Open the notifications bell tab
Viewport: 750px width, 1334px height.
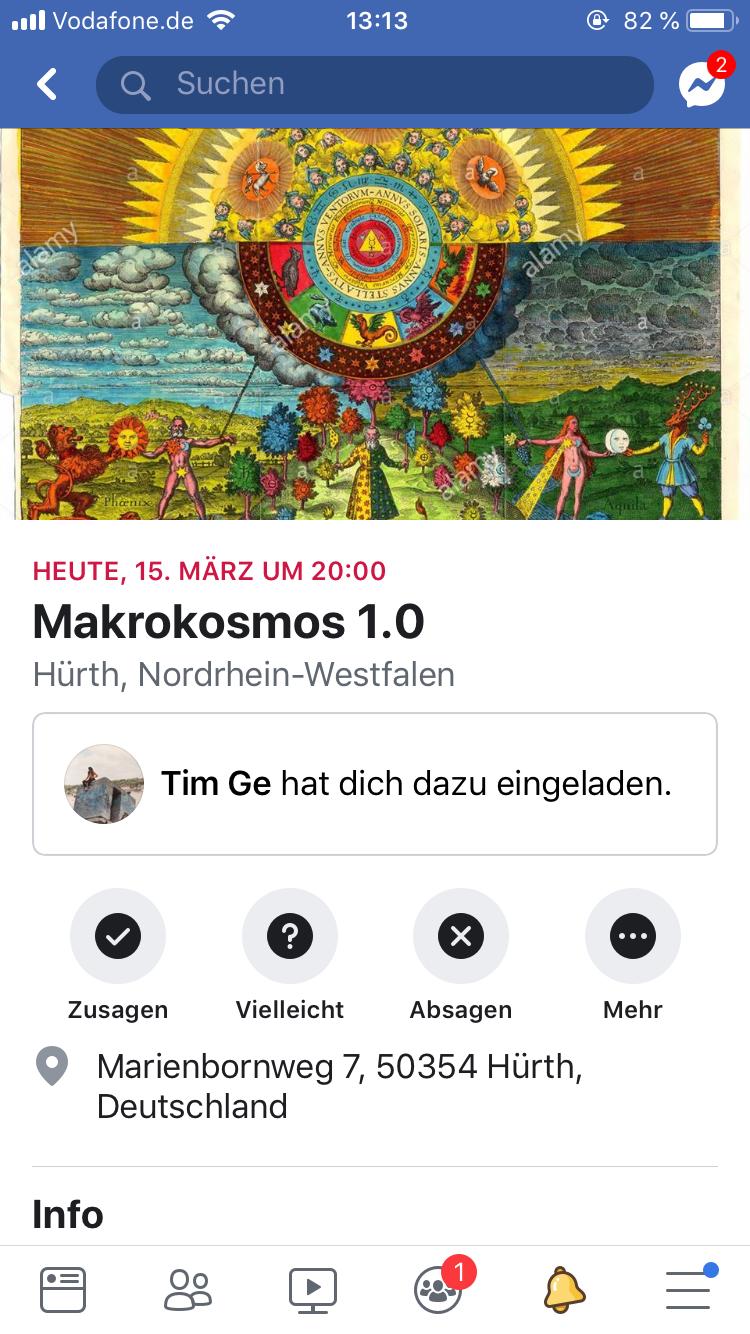pyautogui.click(x=563, y=1289)
